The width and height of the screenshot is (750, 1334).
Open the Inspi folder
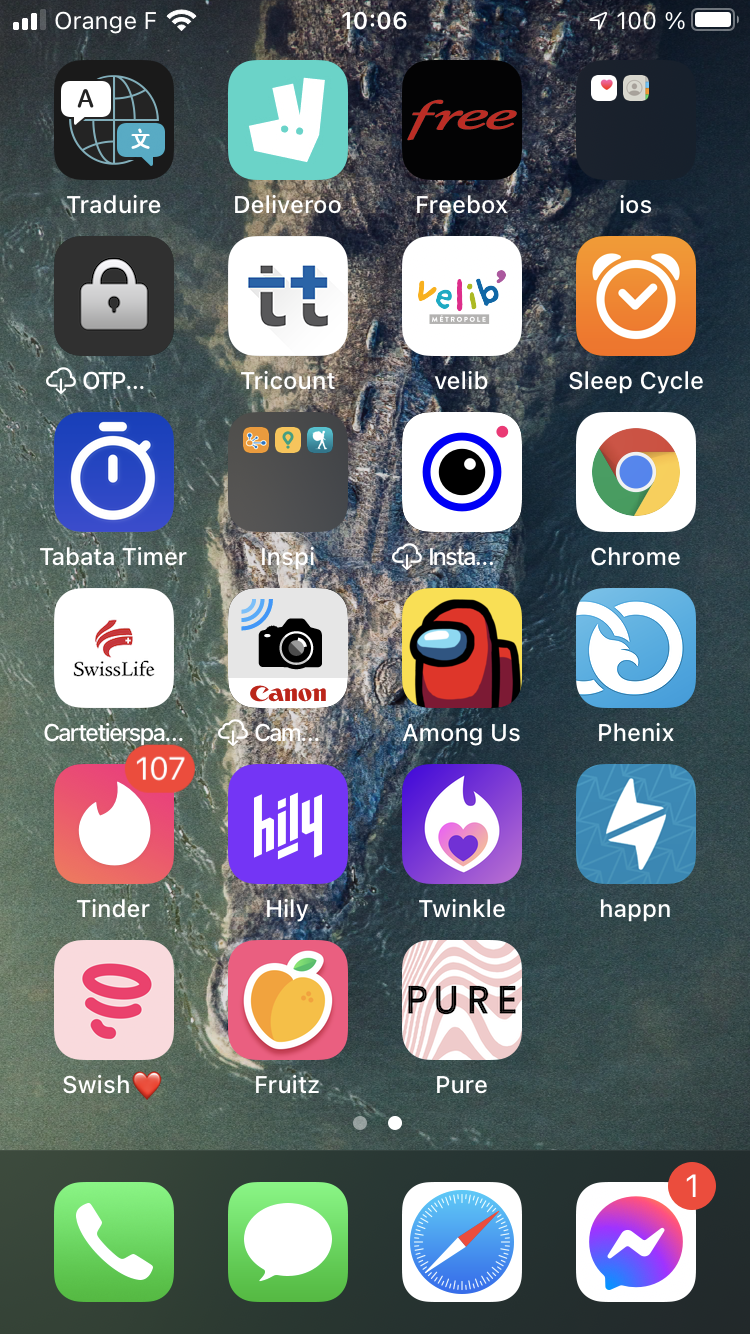tap(288, 472)
